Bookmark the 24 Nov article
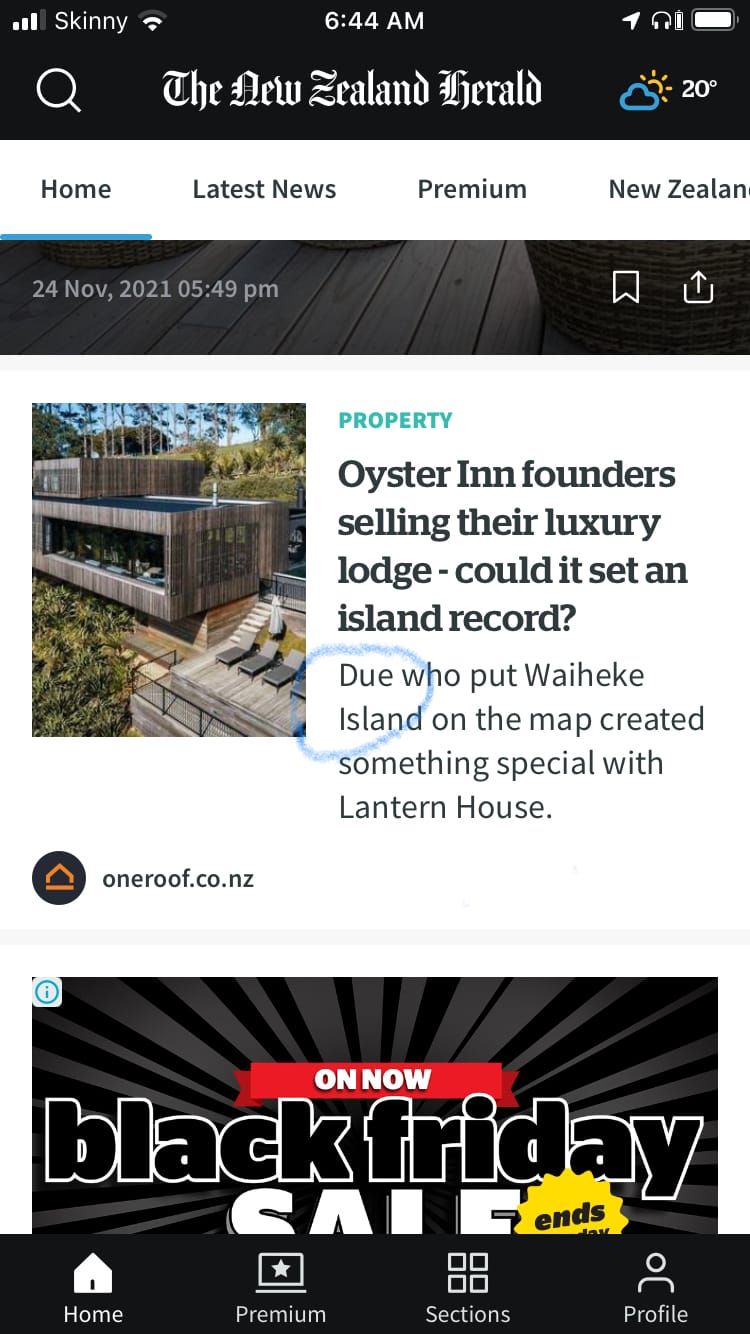 coord(626,288)
